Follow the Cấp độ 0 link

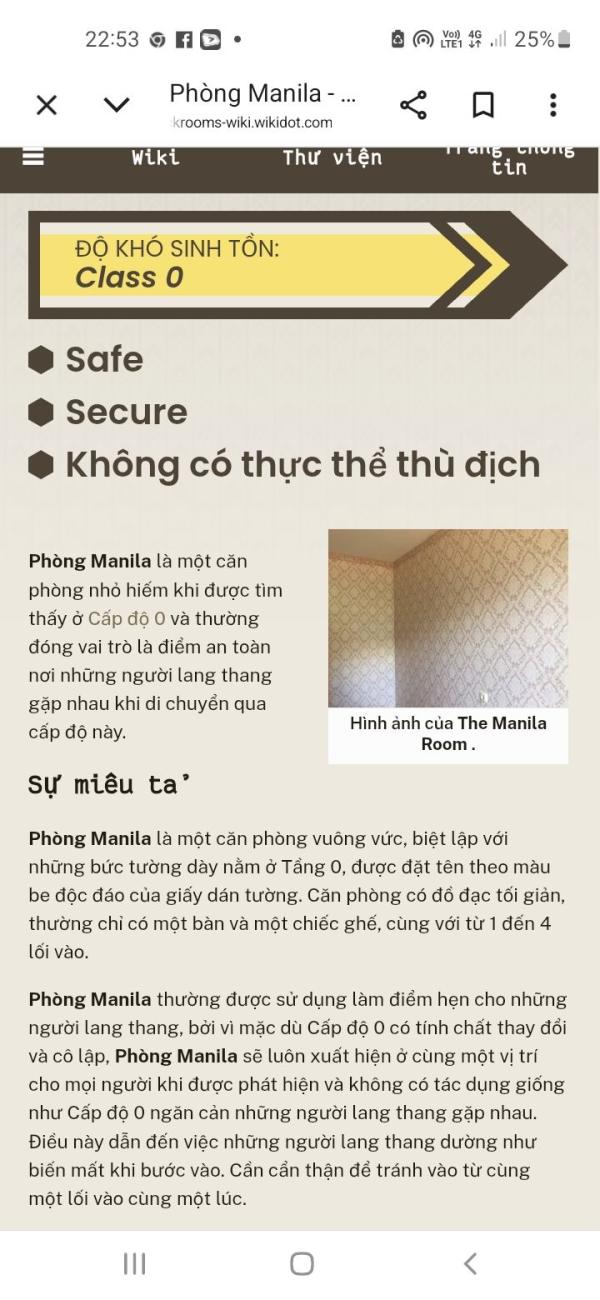[x=127, y=618]
